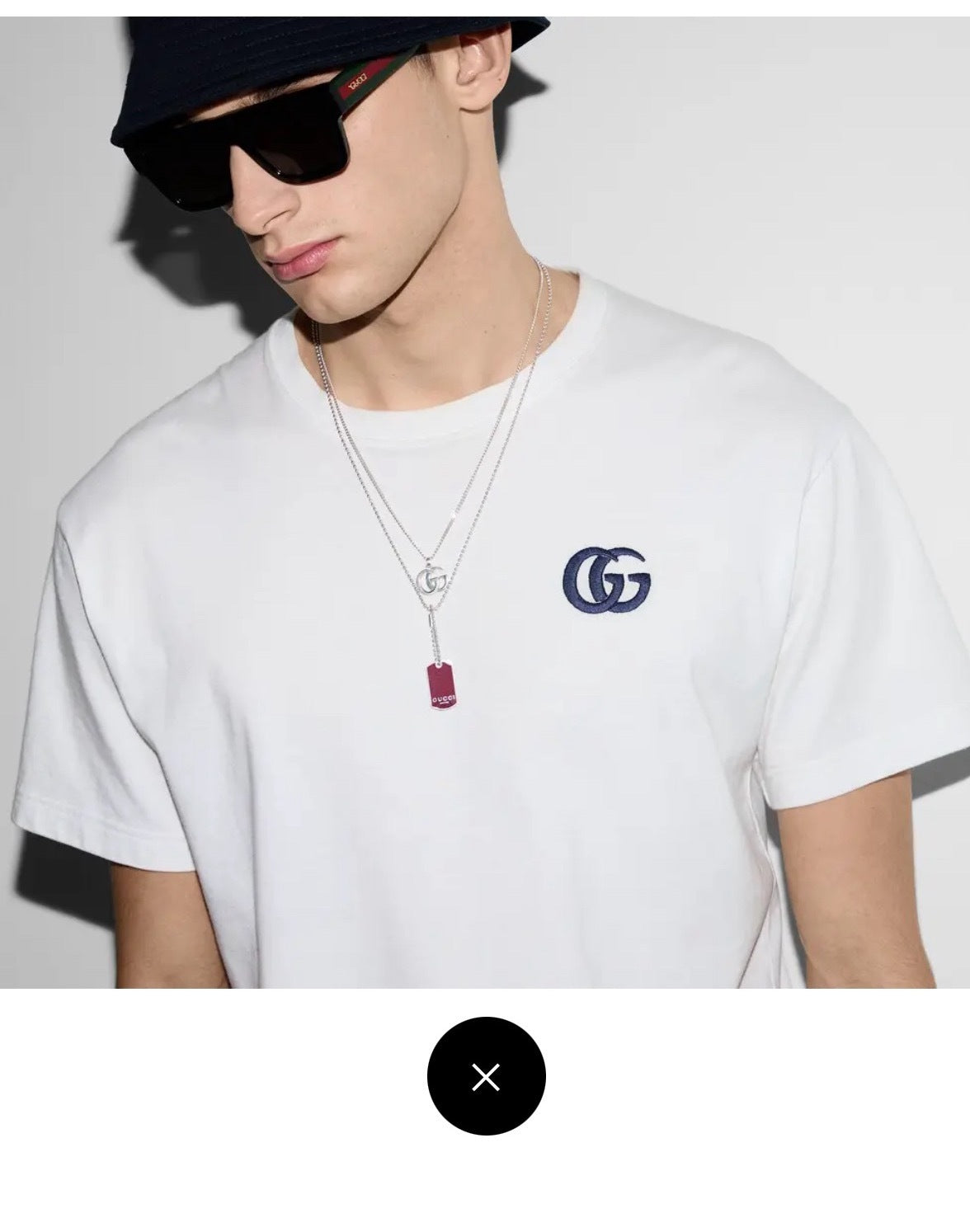Image resolution: width=970 pixels, height=1232 pixels.
Task: Close the full-screen product image viewer
Action: point(486,1076)
